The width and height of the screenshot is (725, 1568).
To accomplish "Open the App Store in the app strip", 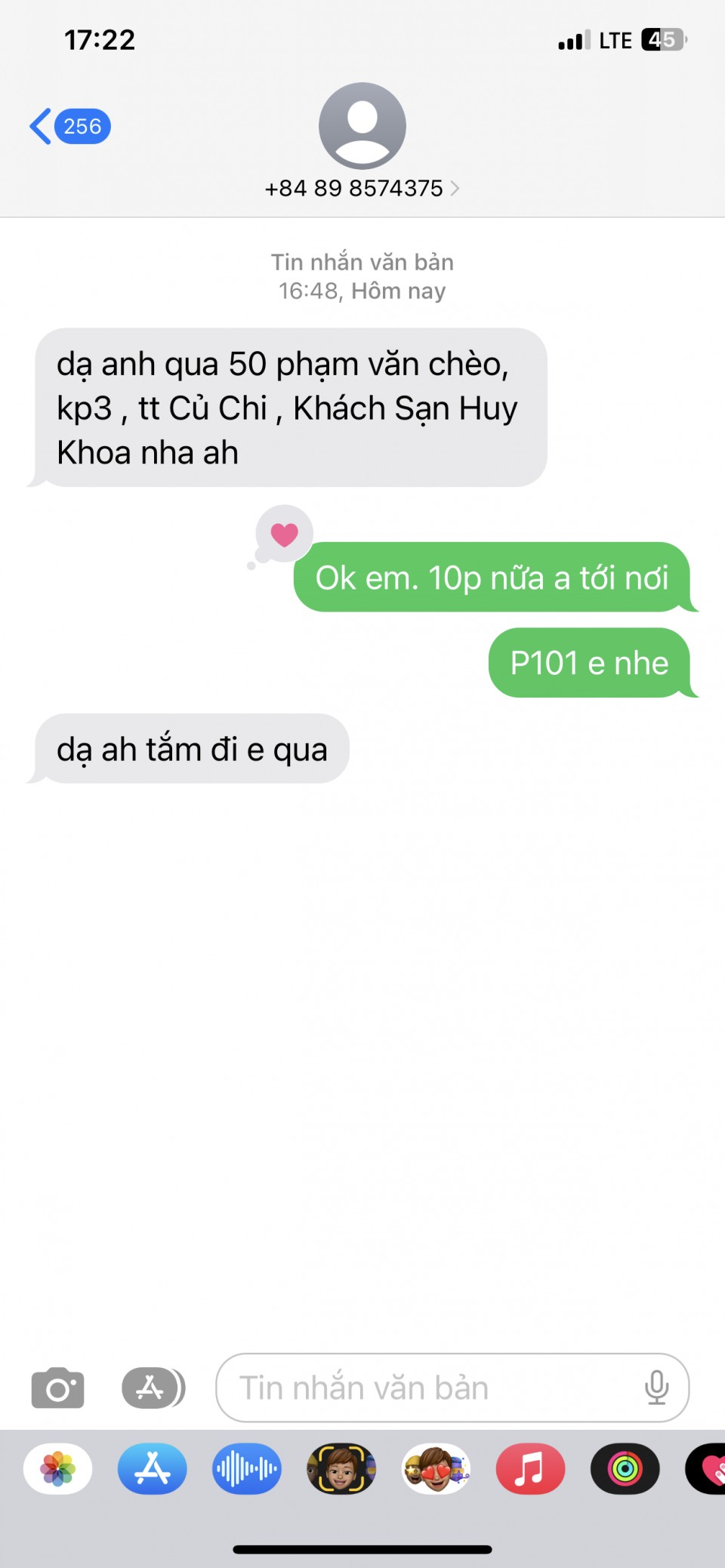I will (x=153, y=1469).
